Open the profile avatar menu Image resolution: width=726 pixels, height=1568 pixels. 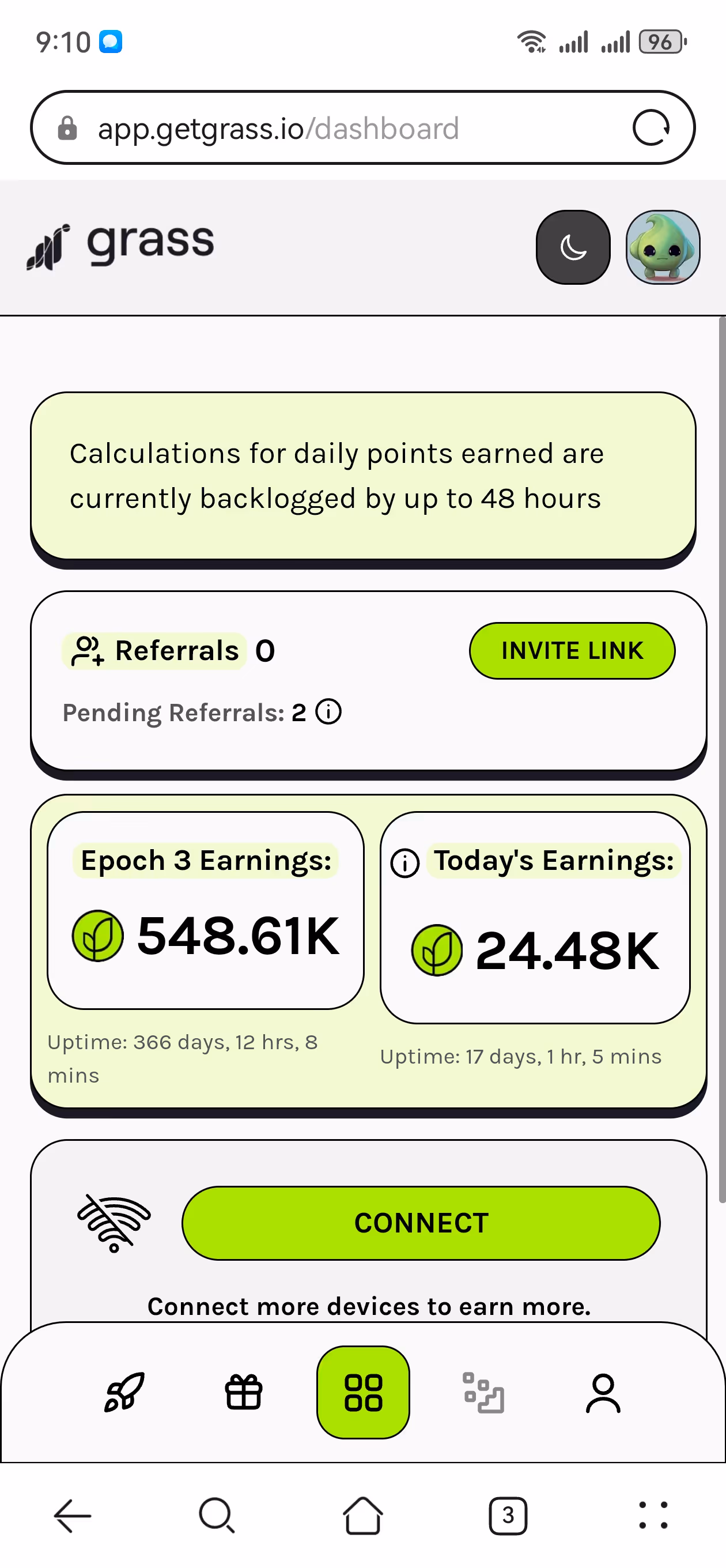(662, 247)
